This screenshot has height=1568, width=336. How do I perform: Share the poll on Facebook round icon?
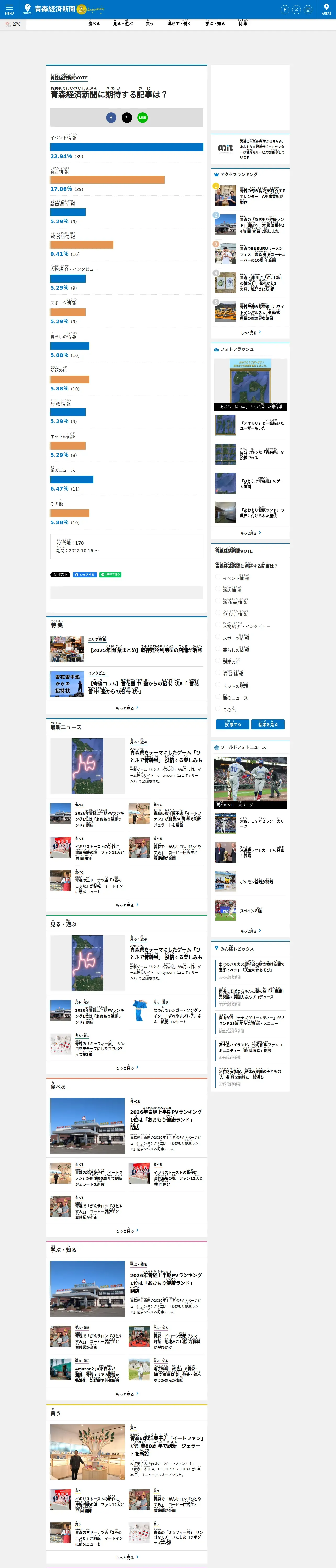(x=111, y=118)
